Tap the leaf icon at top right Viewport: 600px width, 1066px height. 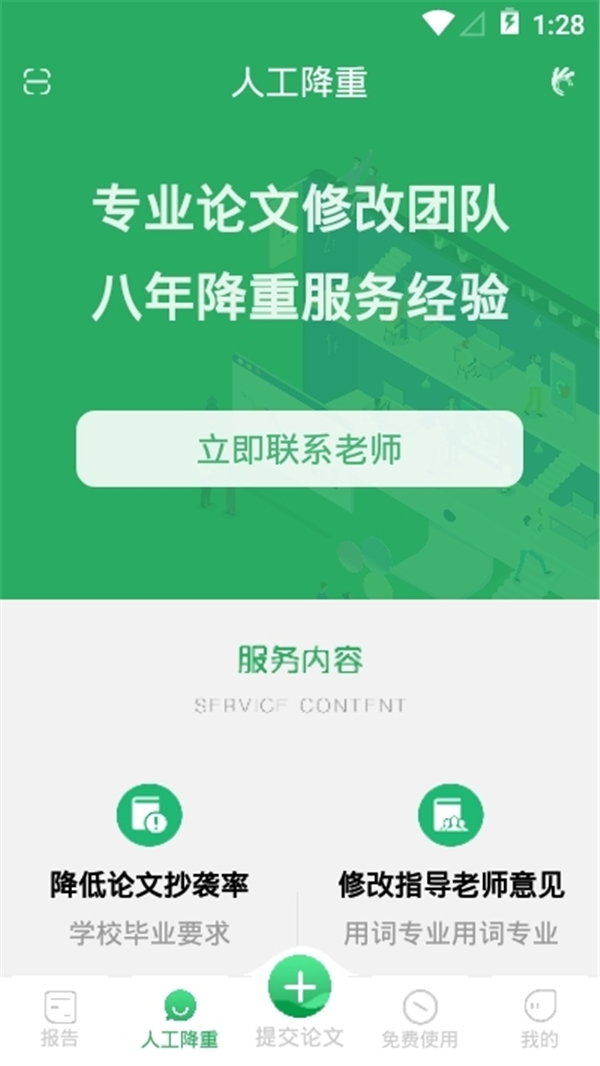click(563, 82)
